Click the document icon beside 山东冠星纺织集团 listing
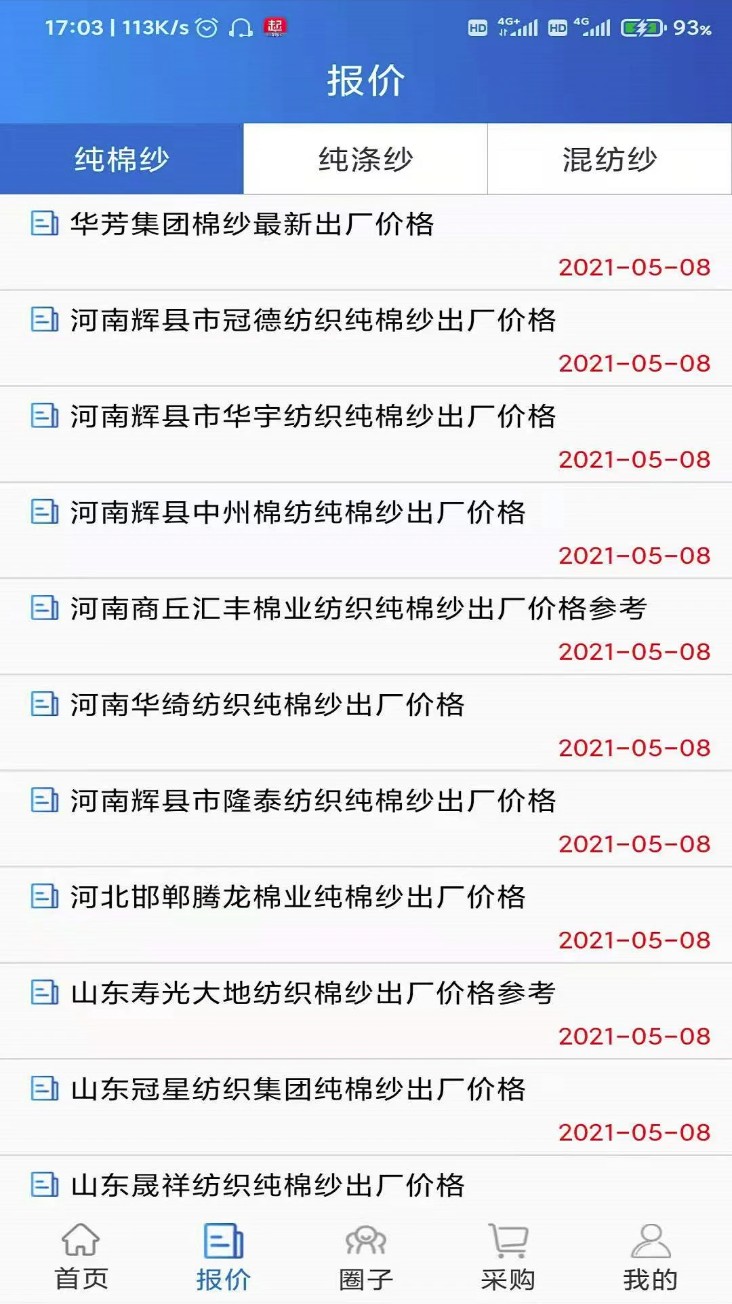 coord(42,1089)
